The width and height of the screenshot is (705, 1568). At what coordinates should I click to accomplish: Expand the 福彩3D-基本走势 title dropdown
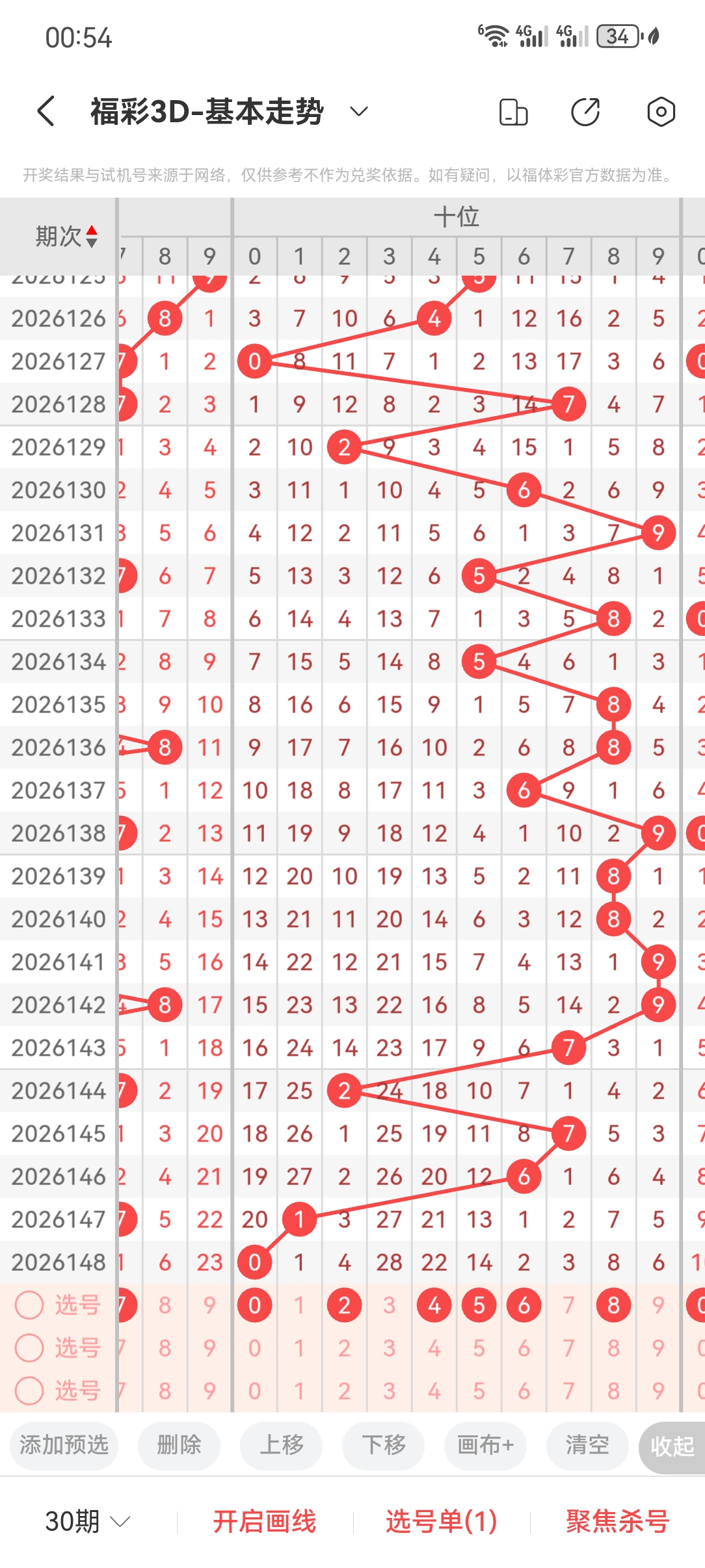pyautogui.click(x=358, y=111)
